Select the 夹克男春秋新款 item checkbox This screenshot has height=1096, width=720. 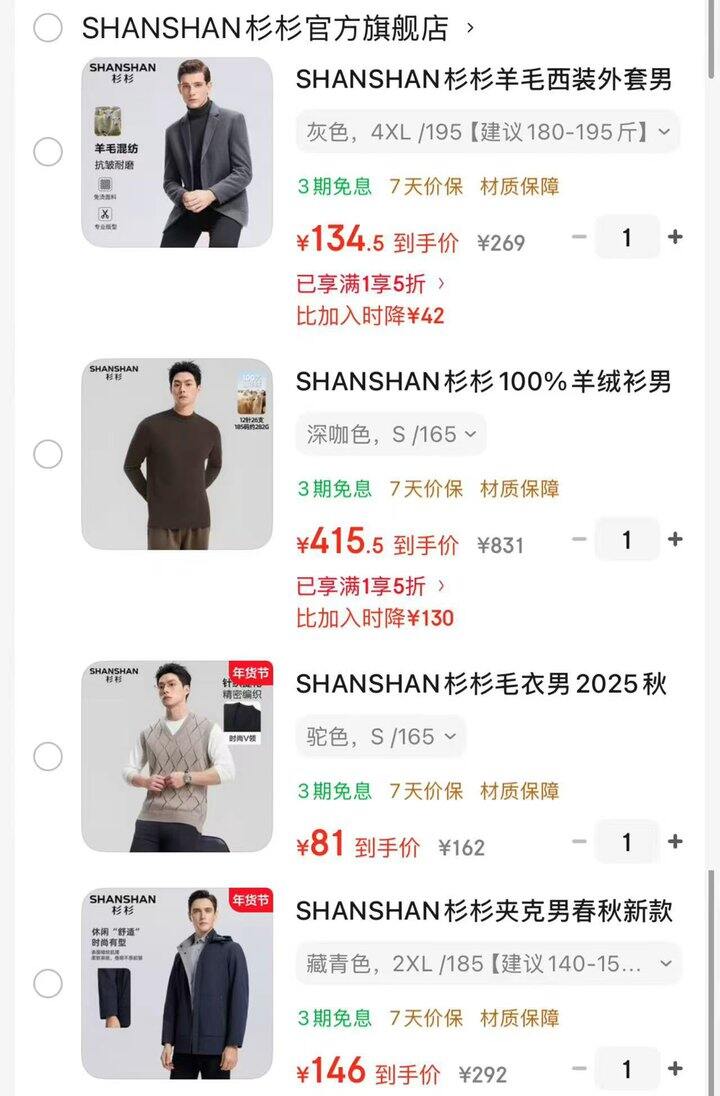pyautogui.click(x=48, y=984)
